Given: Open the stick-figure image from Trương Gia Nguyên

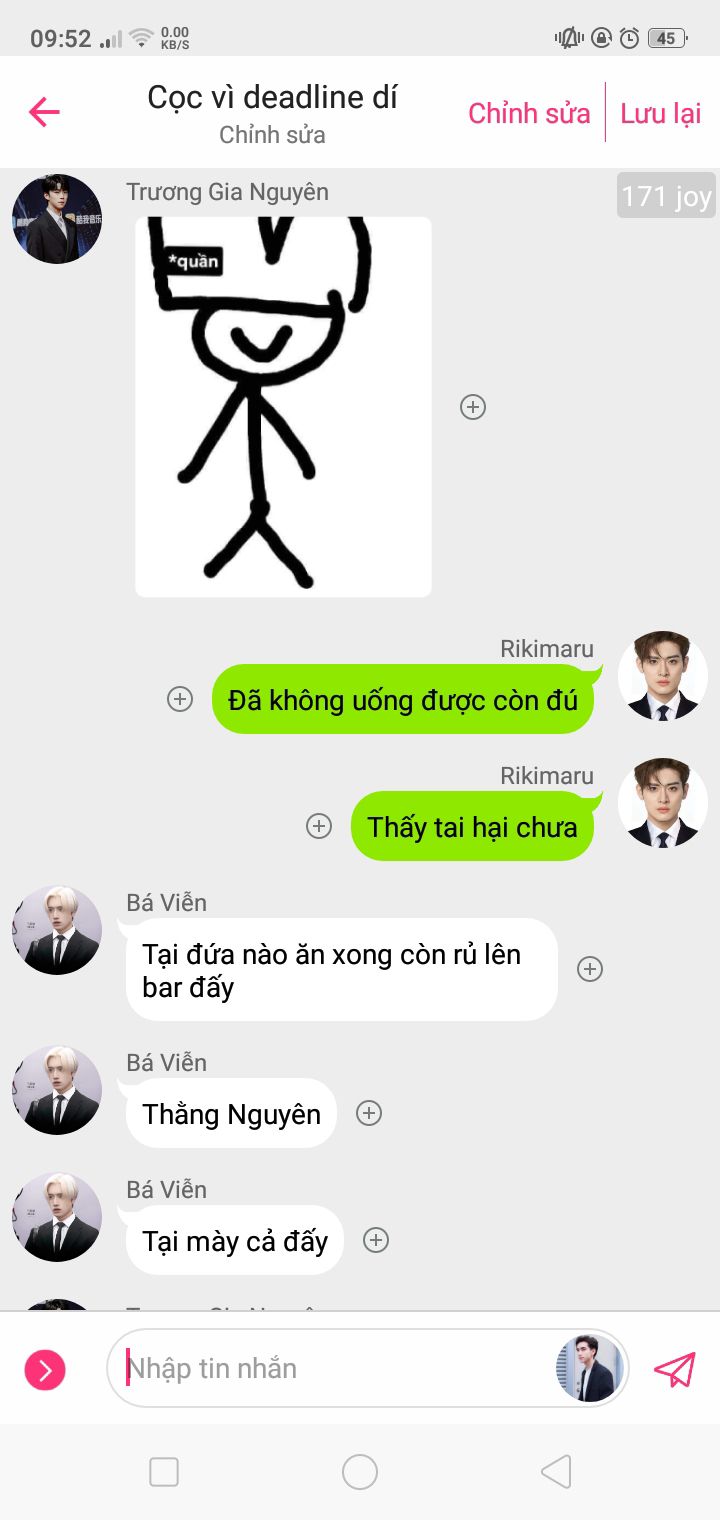Looking at the screenshot, I should [x=283, y=407].
